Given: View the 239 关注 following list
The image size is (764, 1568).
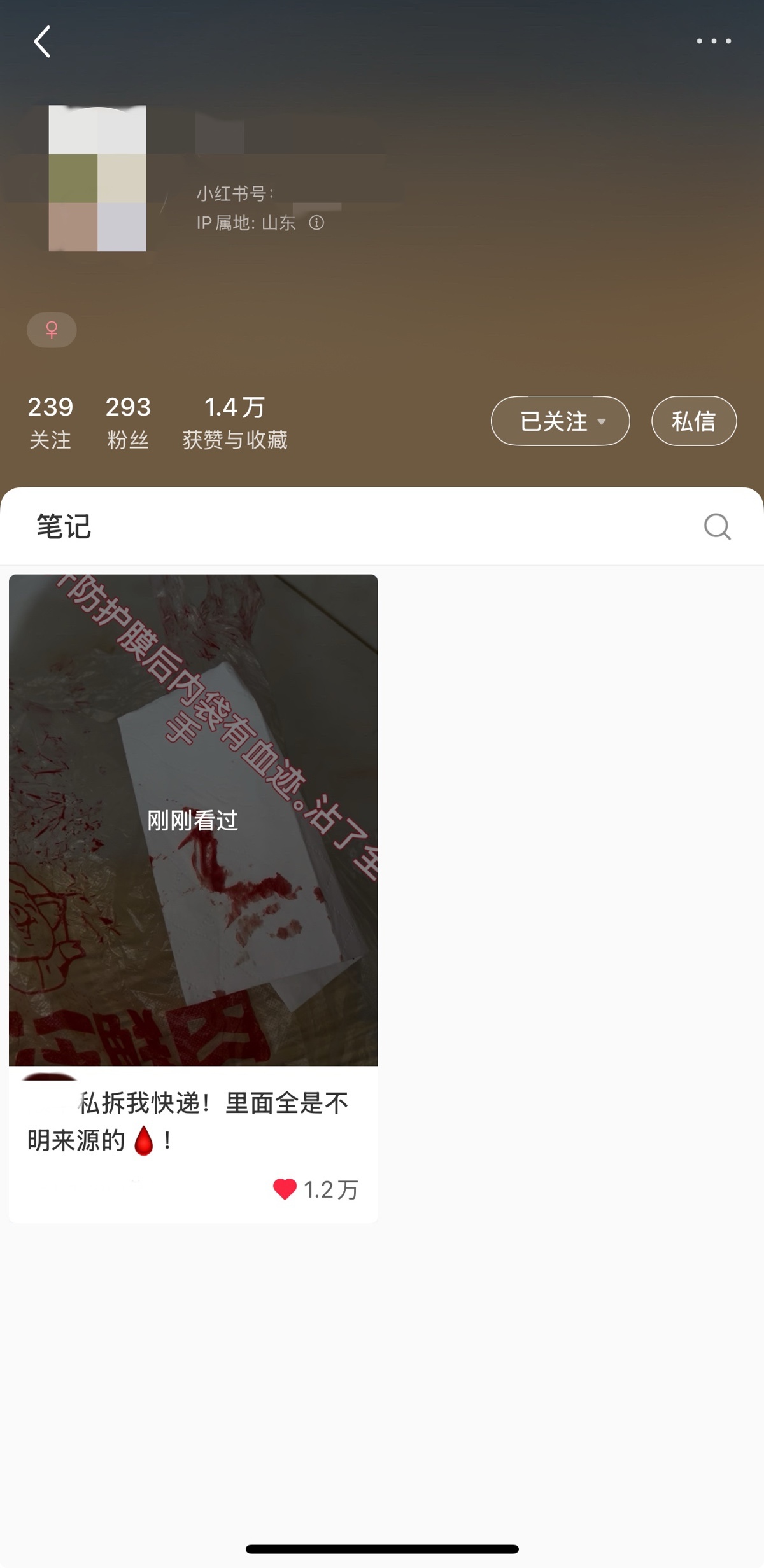Looking at the screenshot, I should pyautogui.click(x=50, y=421).
